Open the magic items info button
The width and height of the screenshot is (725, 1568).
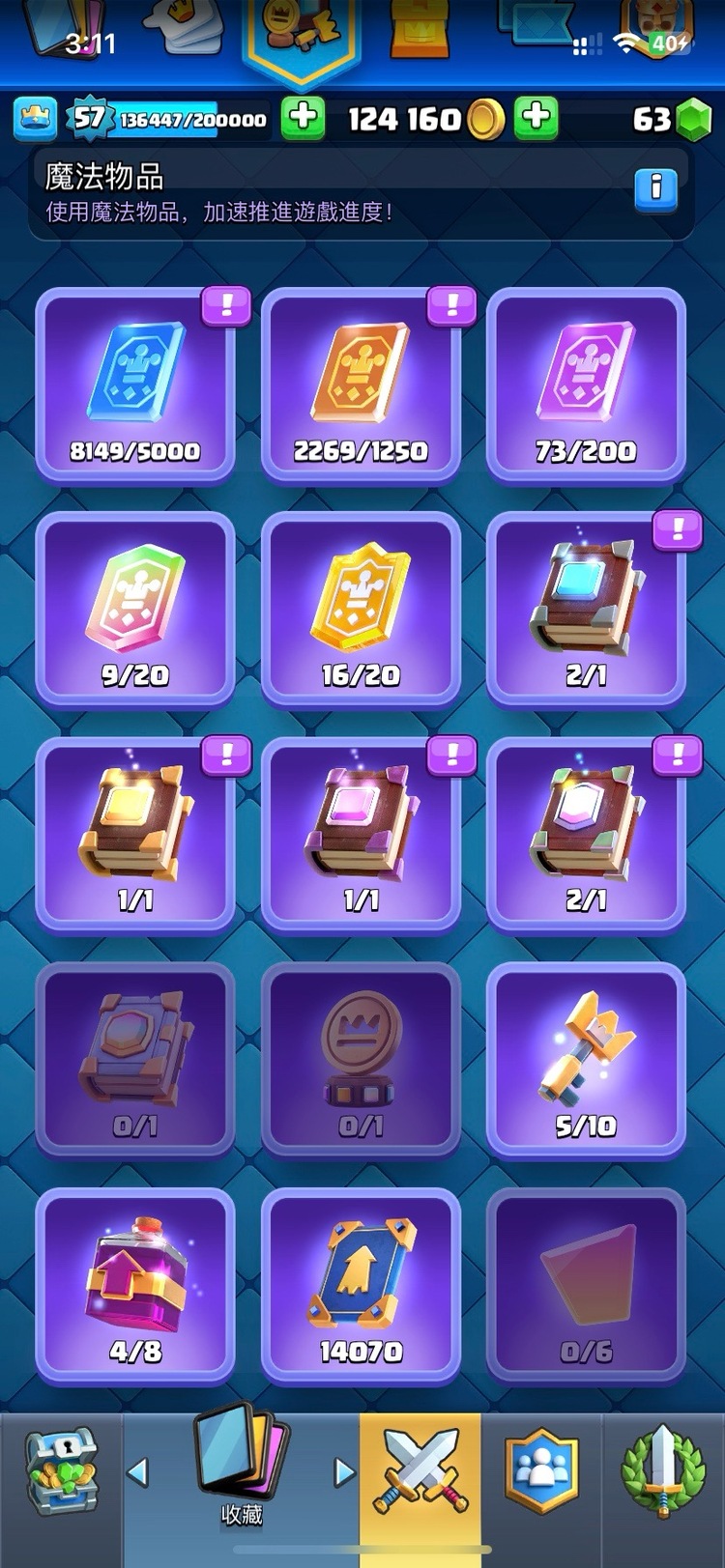tap(655, 186)
